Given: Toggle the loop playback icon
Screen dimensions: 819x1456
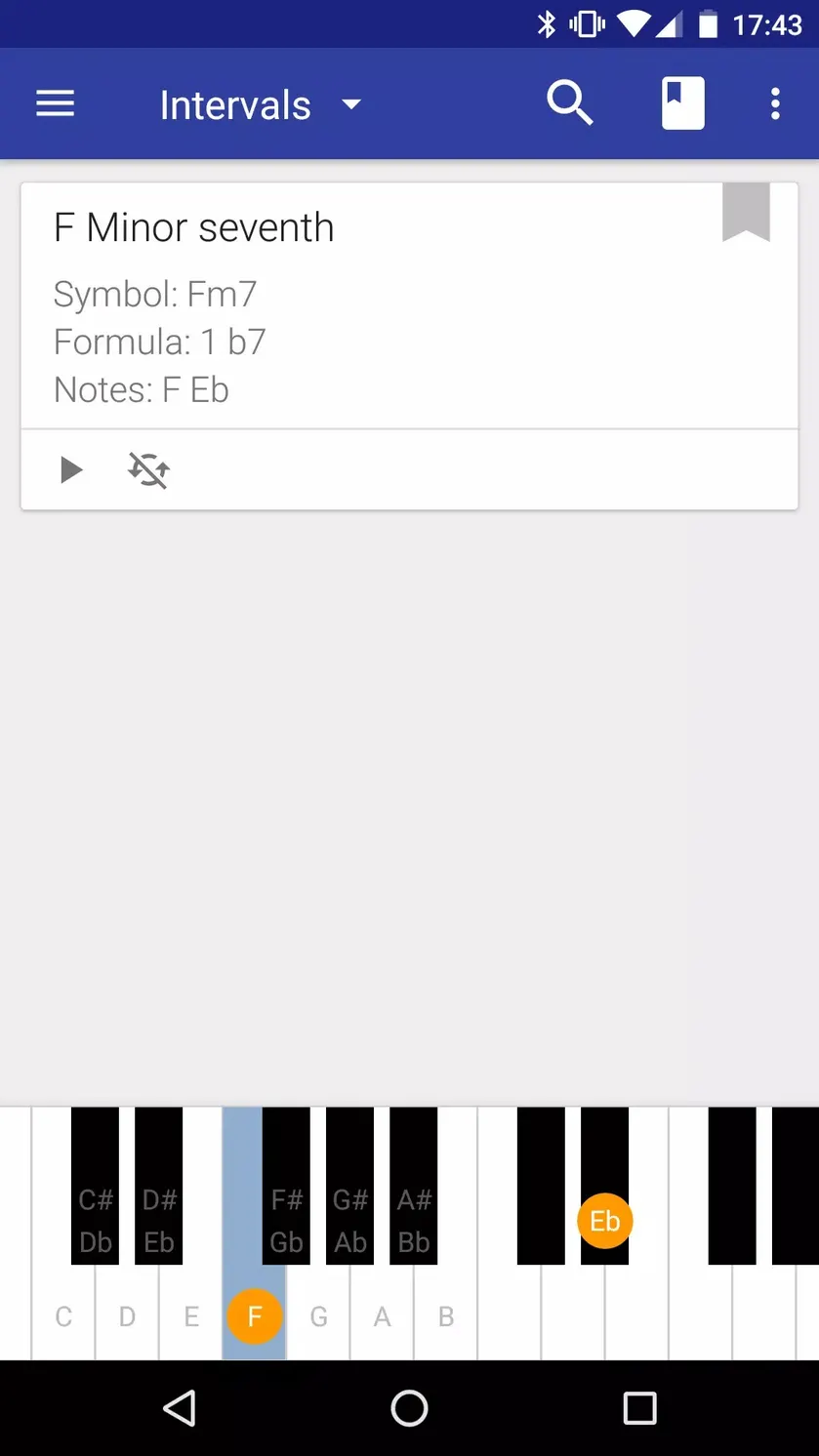Looking at the screenshot, I should pos(149,470).
